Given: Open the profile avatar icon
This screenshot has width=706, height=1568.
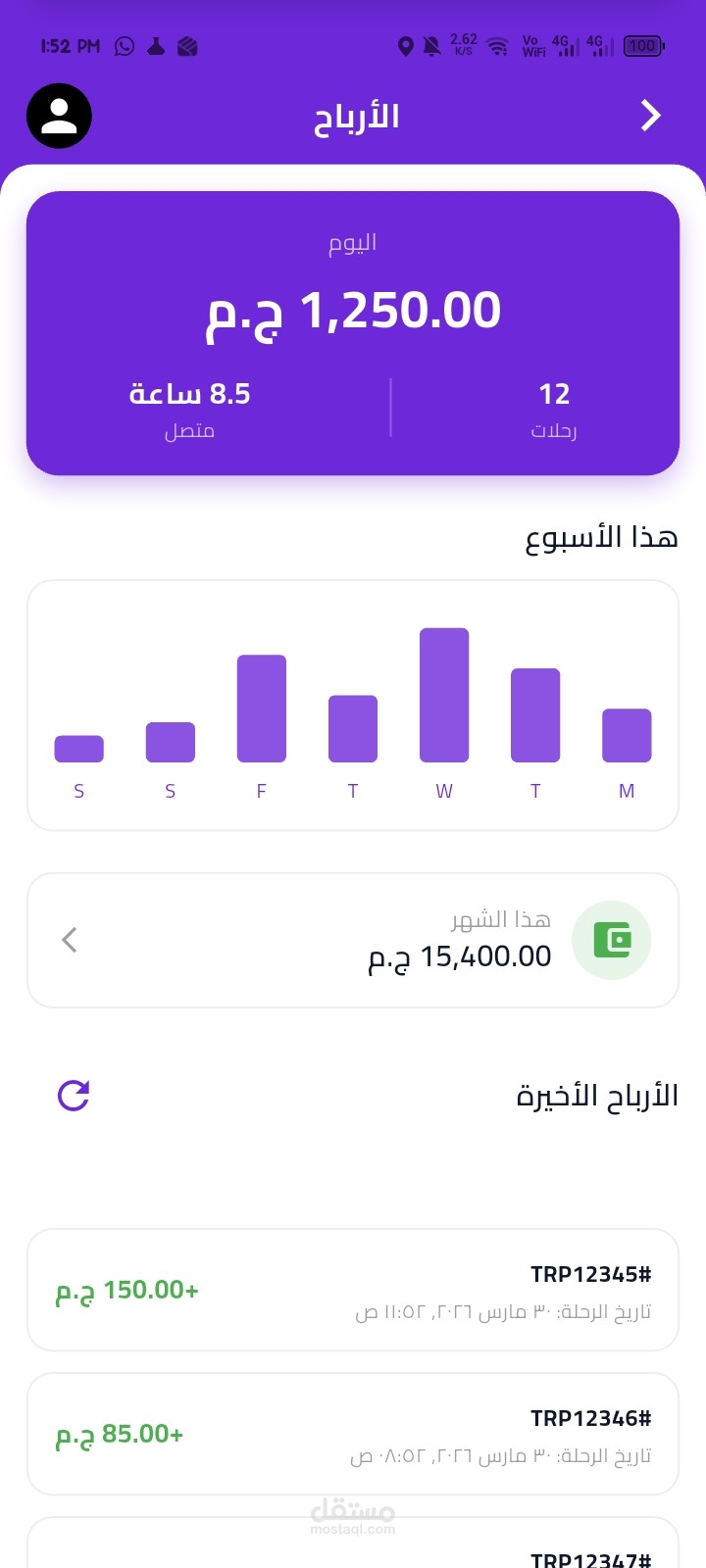Looking at the screenshot, I should click(x=59, y=116).
